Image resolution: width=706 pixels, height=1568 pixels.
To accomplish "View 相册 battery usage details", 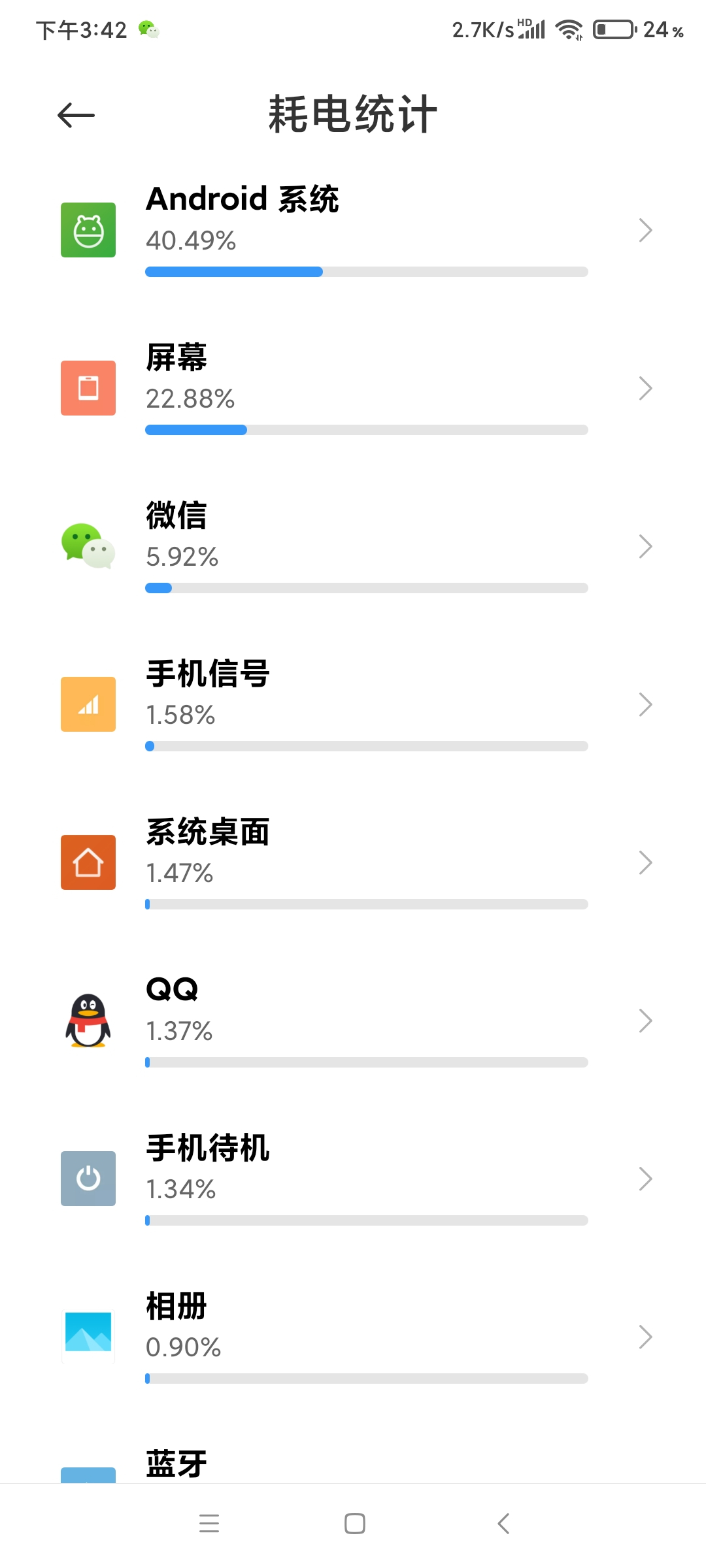I will point(353,1337).
